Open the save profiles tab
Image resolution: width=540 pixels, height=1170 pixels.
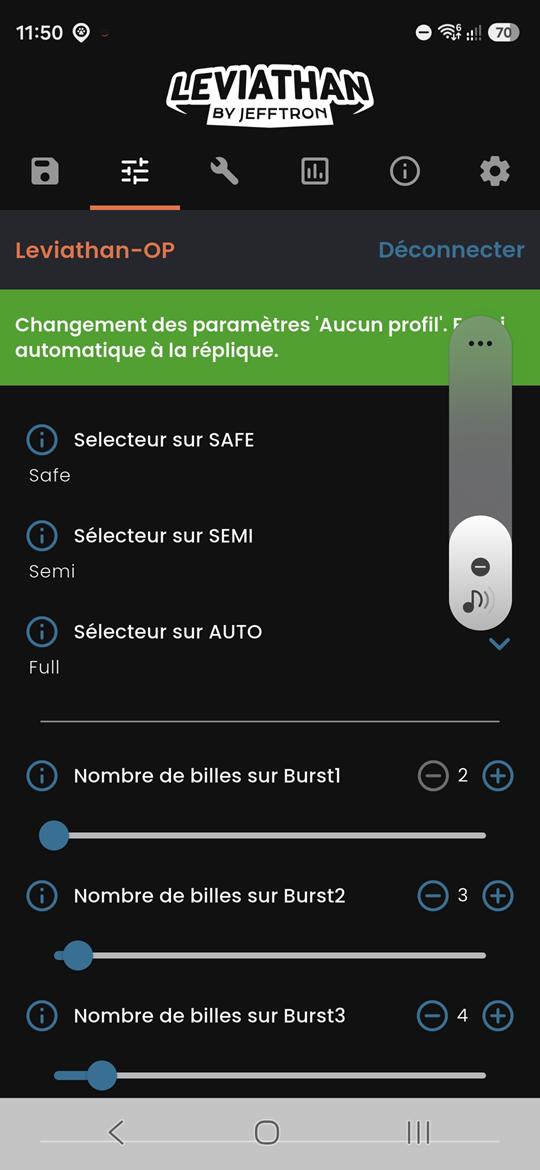(45, 172)
